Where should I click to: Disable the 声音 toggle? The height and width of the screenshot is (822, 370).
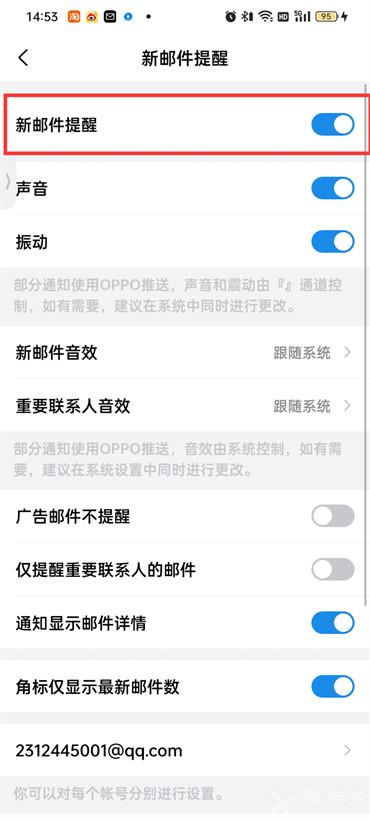point(333,188)
